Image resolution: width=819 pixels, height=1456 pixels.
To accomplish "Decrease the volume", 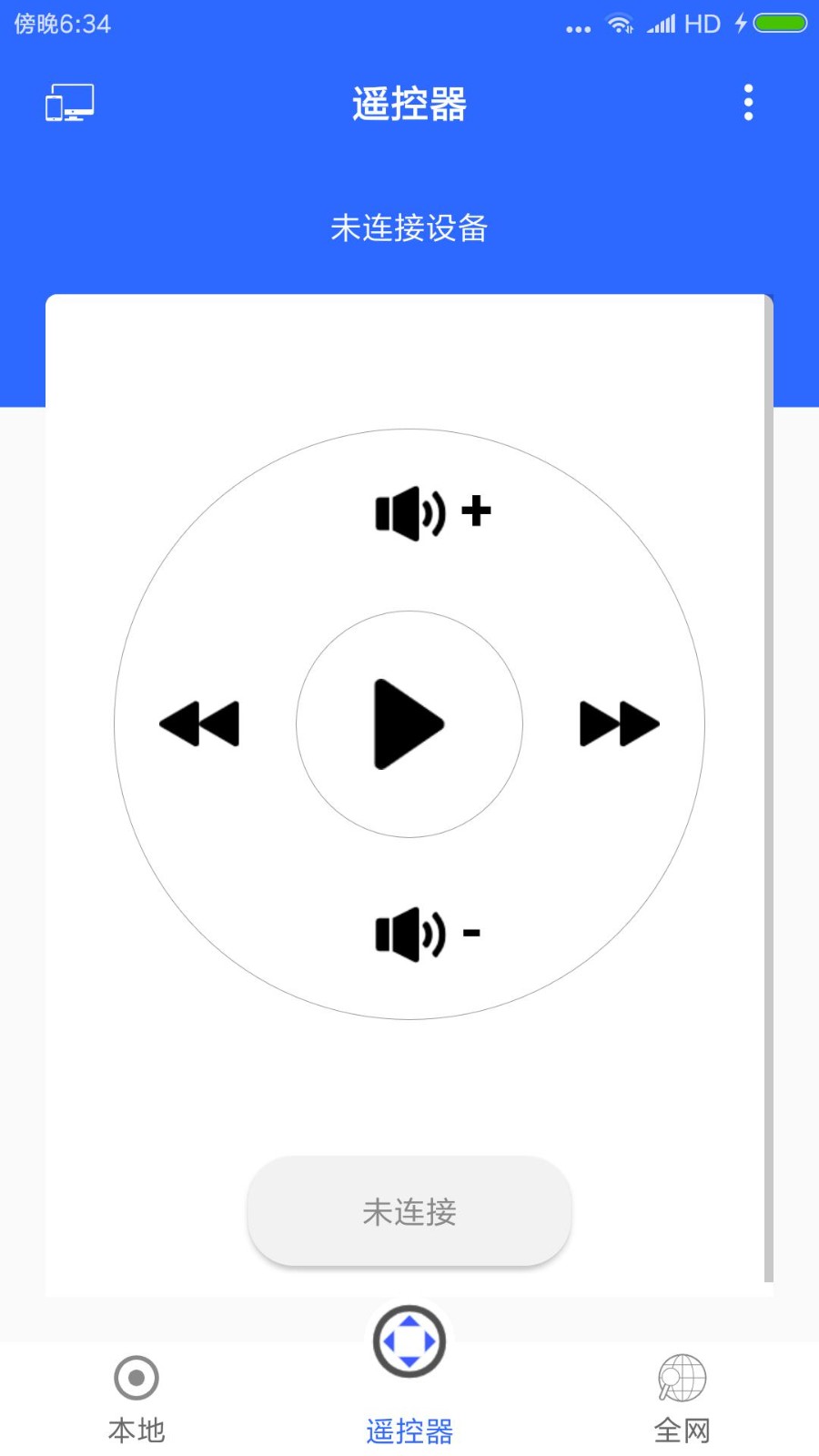I will tap(428, 934).
